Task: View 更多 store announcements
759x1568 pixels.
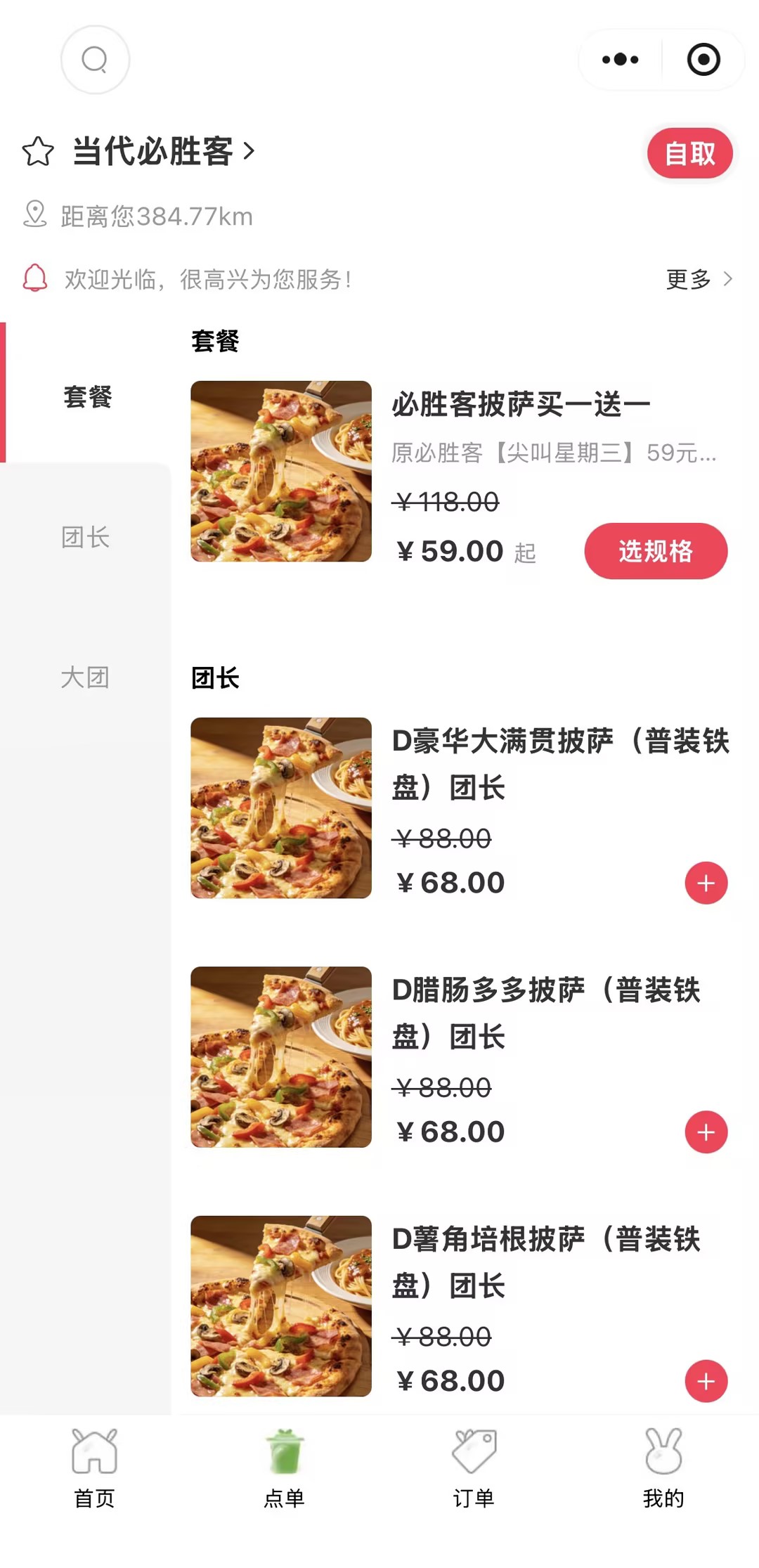Action: (x=698, y=279)
